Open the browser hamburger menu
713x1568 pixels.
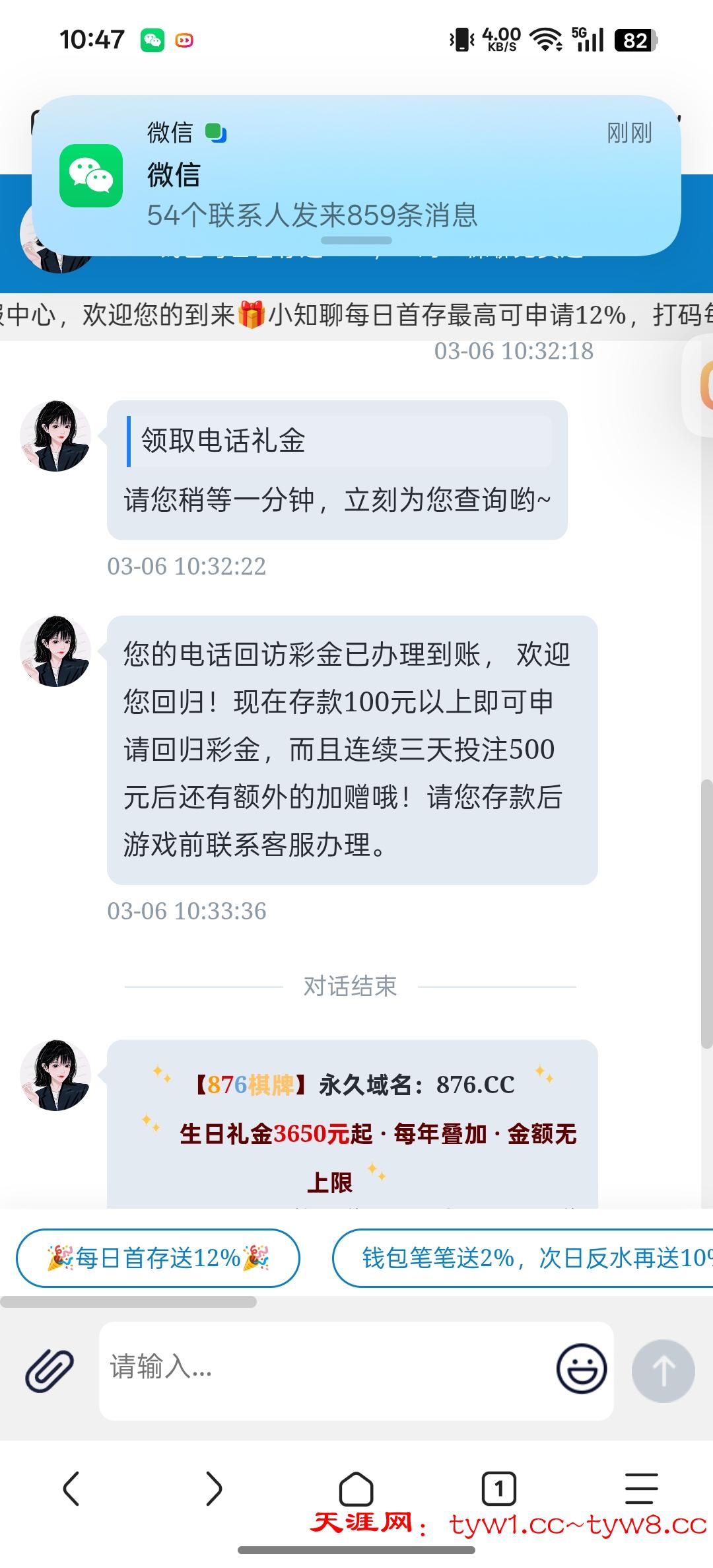[x=641, y=1489]
